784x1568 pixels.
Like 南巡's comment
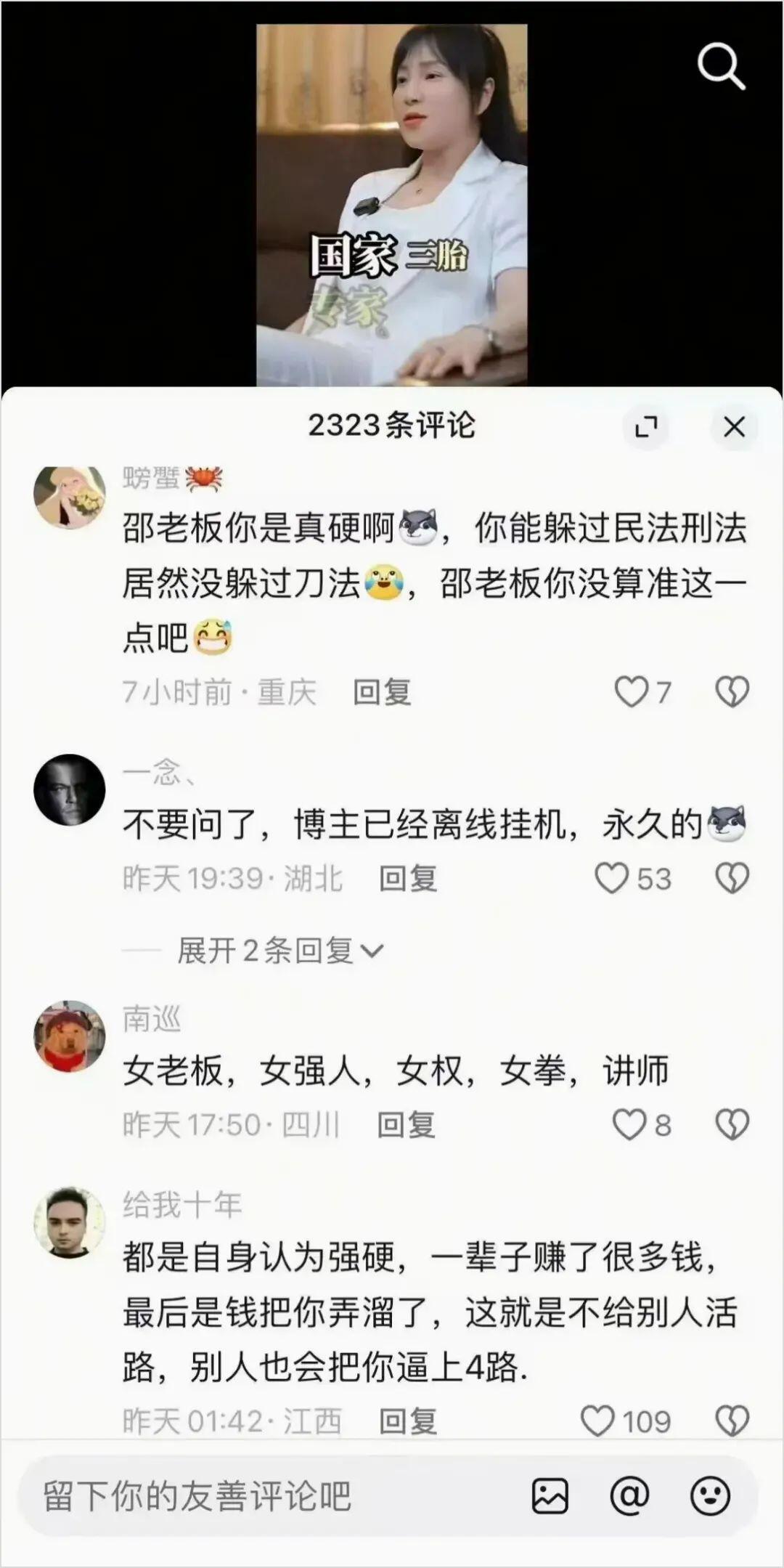pyautogui.click(x=629, y=1125)
